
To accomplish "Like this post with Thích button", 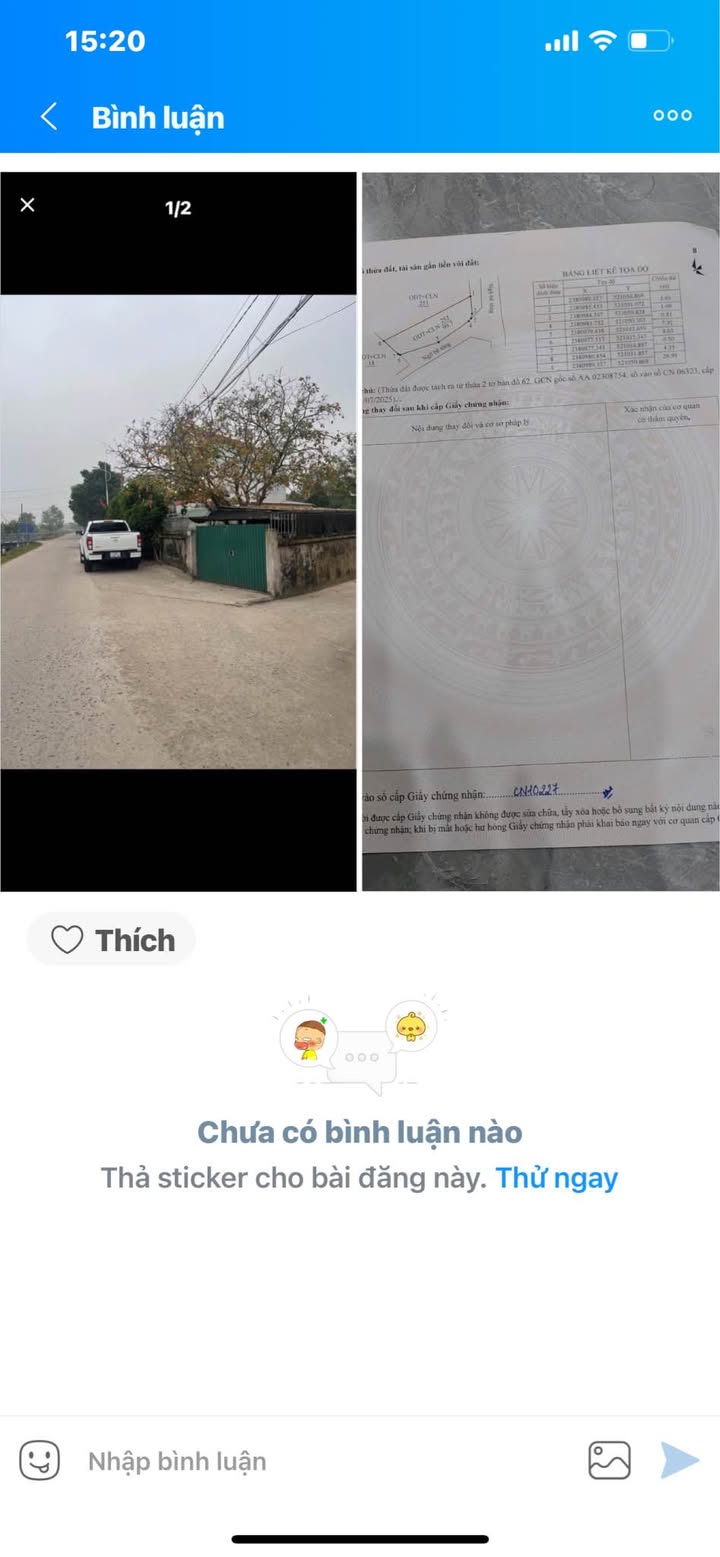I will [x=111, y=940].
